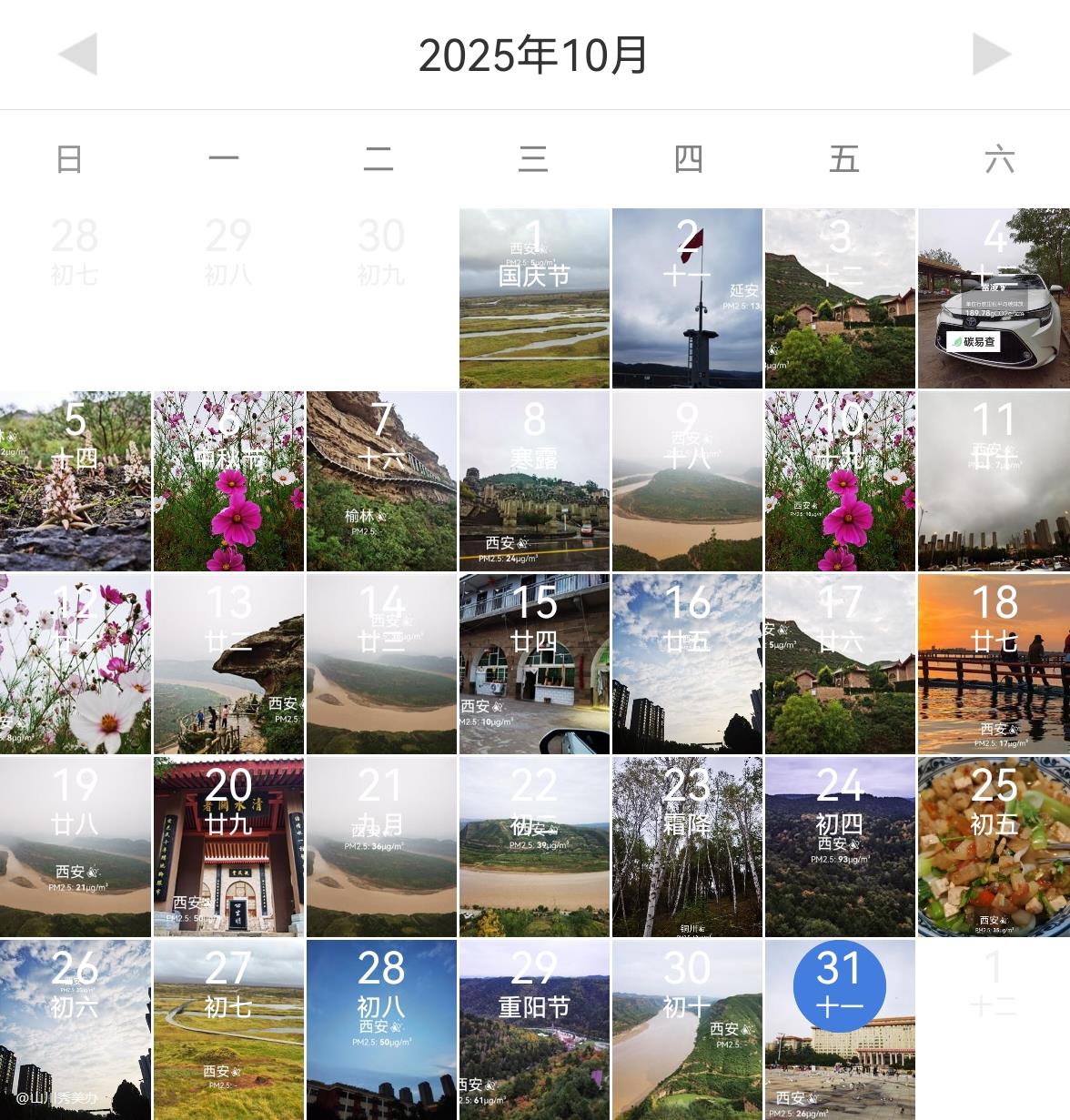Open the October 2 flag photo
This screenshot has width=1070, height=1120.
click(687, 298)
